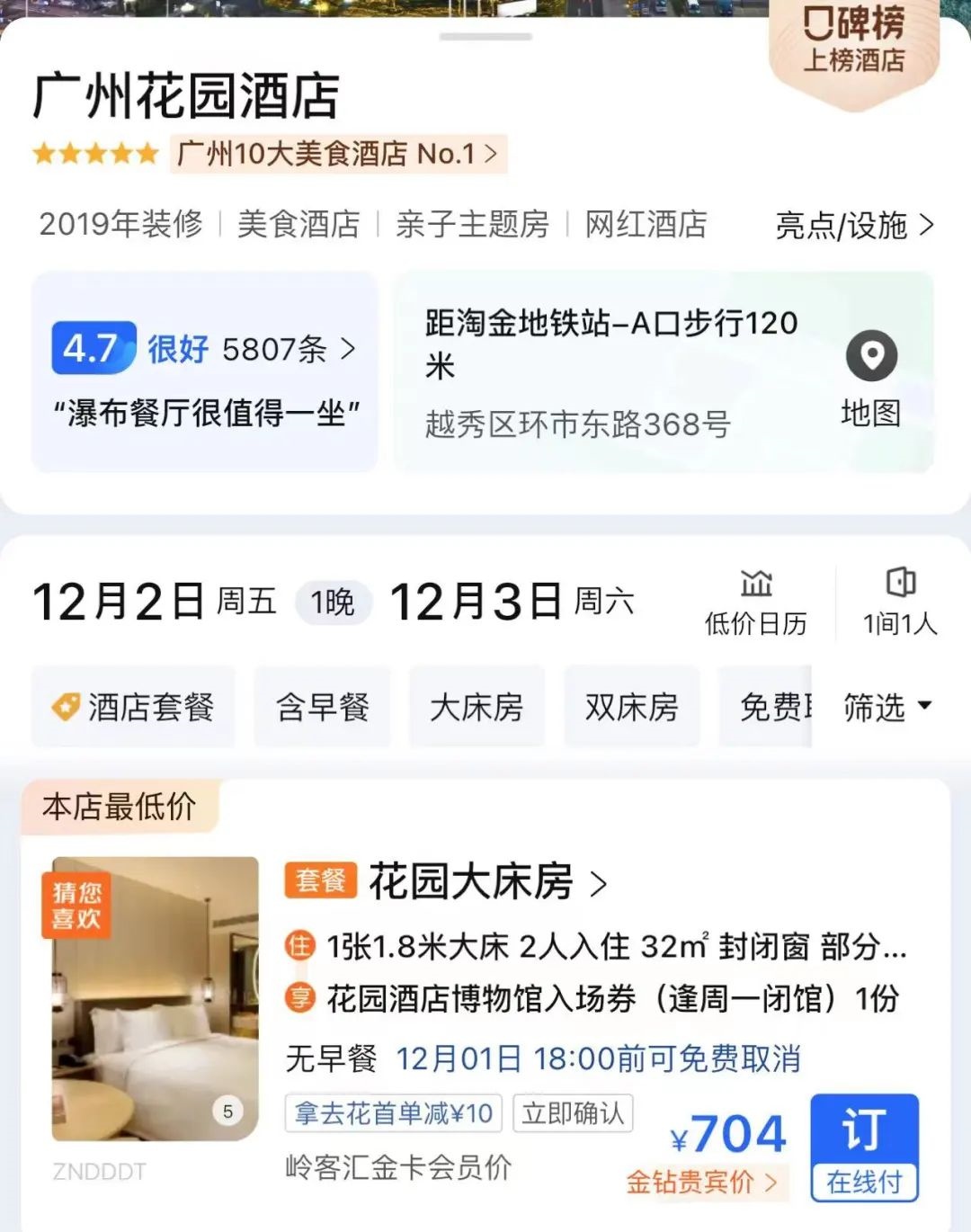Viewport: 971px width, 1232px height.
Task: Select the 双床房 filter chip
Action: 631,707
